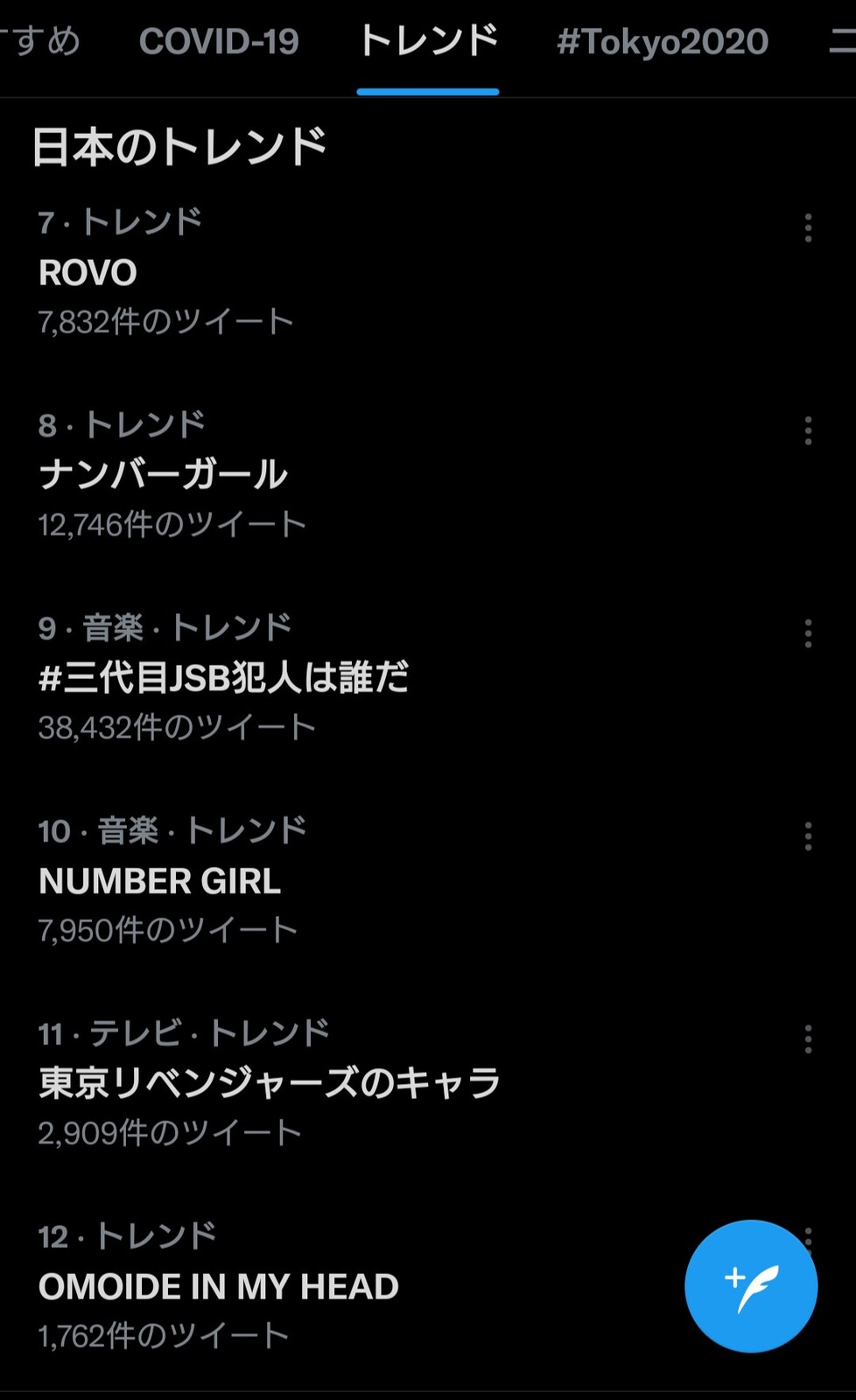Open the ROVO trend
The height and width of the screenshot is (1400, 856).
tap(428, 271)
